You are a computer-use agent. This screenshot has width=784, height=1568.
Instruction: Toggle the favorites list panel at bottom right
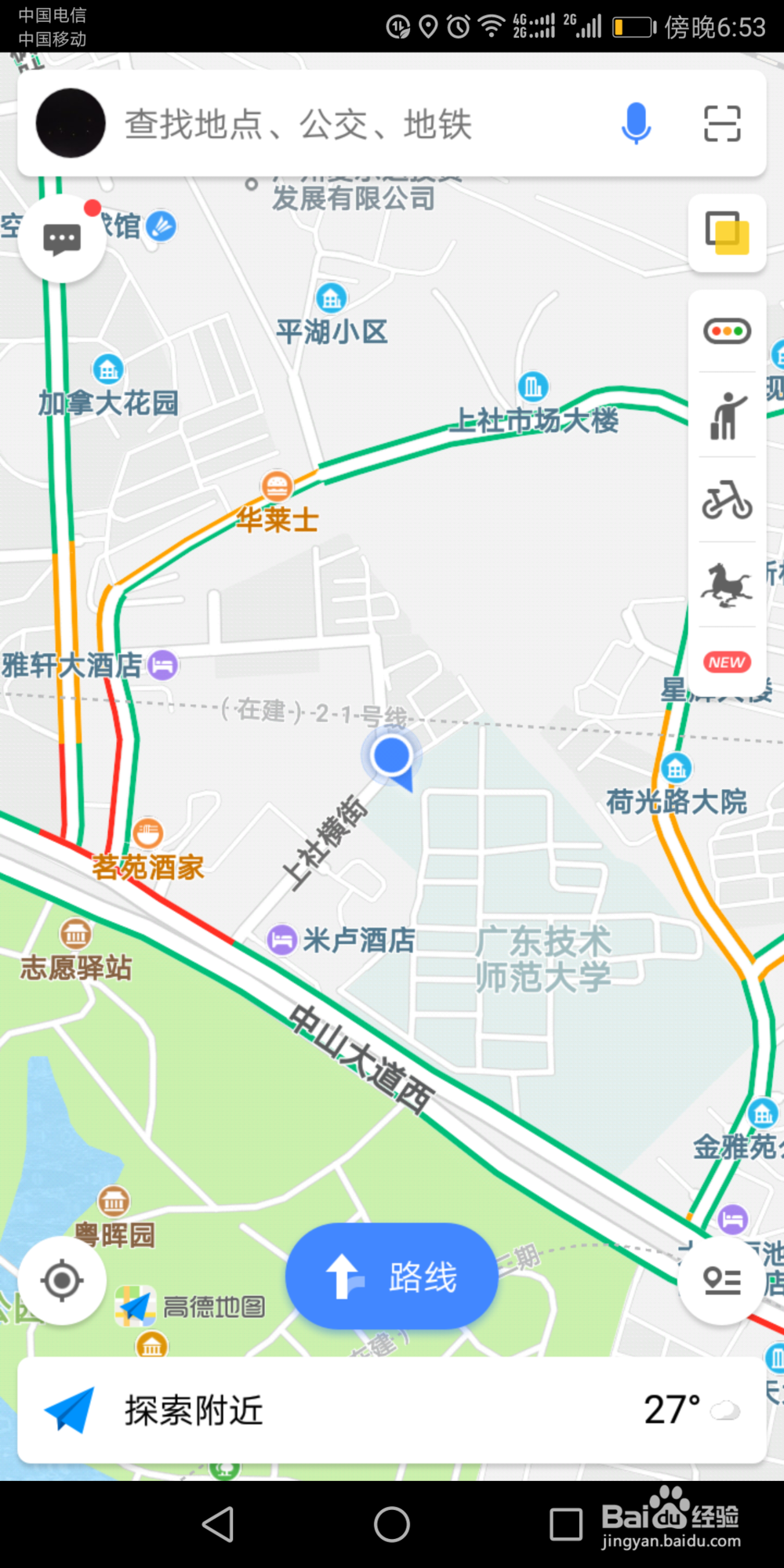[720, 1279]
